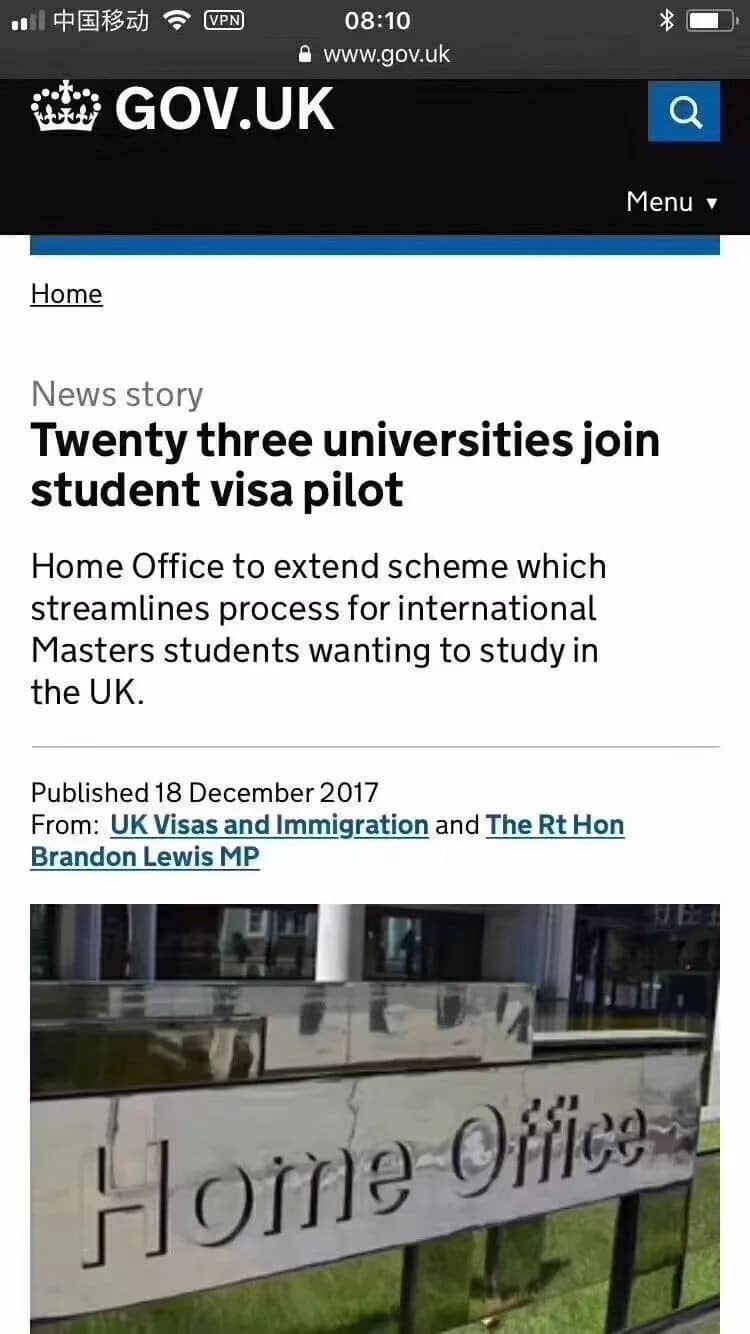Open UK Visas and Immigration link
Screen dimensions: 750x1334
click(269, 825)
